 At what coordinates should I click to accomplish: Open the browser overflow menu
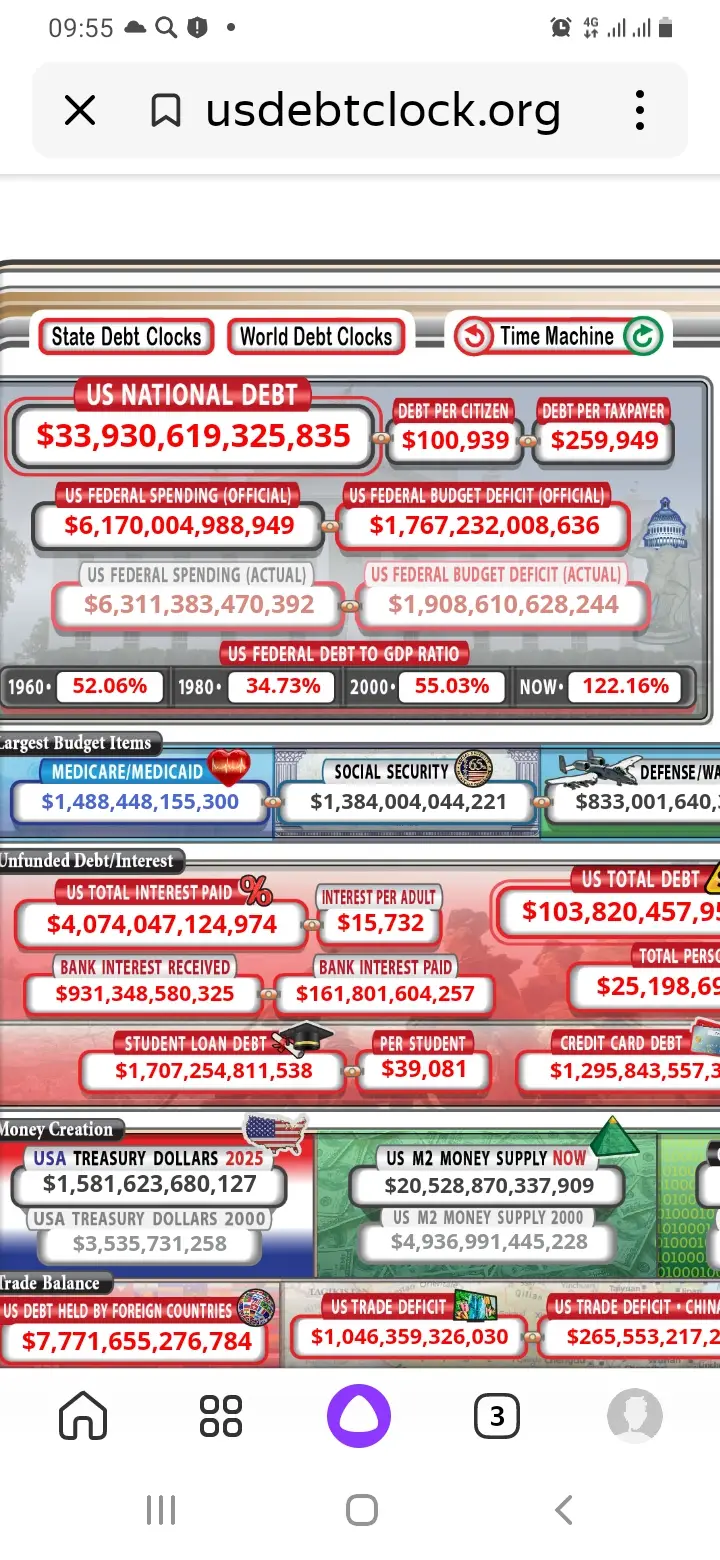pyautogui.click(x=640, y=111)
